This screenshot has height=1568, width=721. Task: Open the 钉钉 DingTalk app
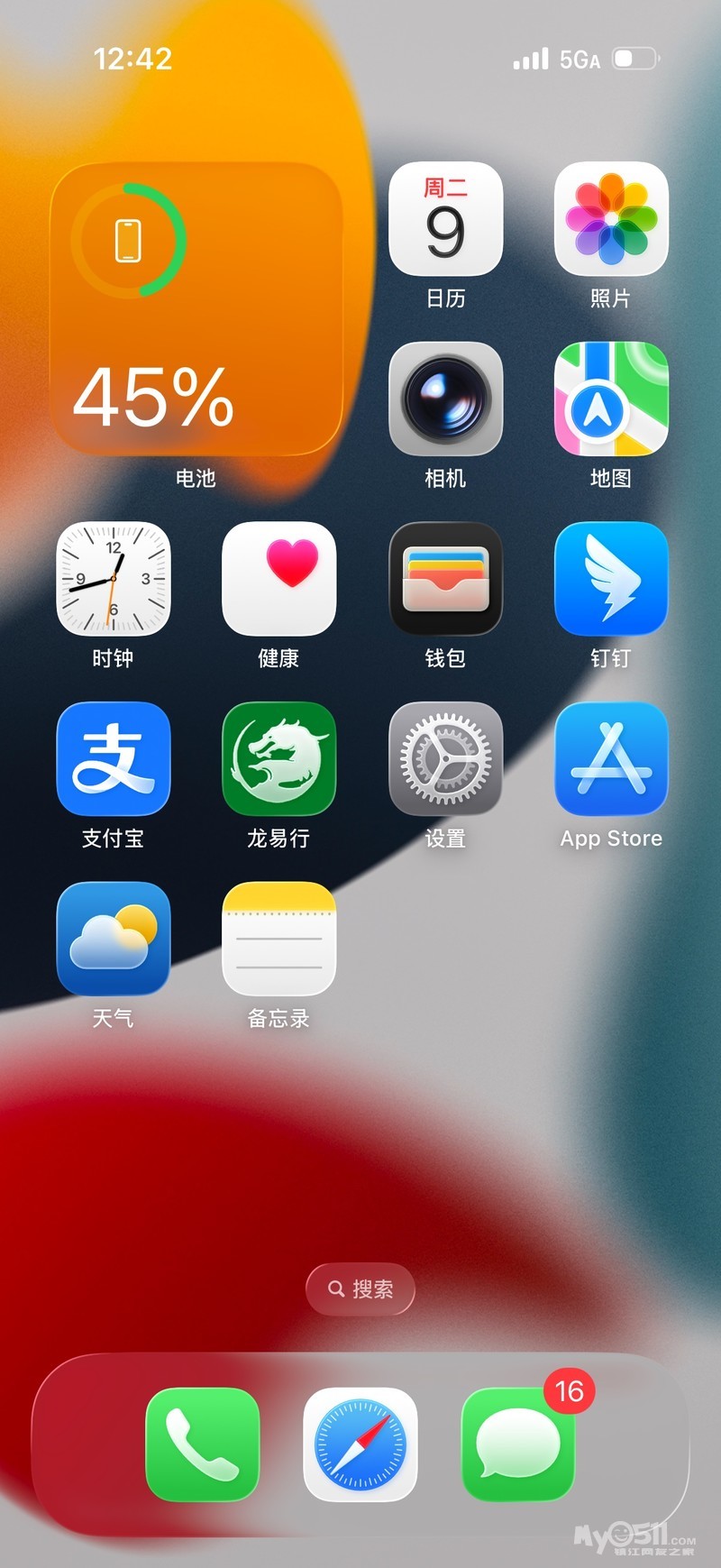point(611,579)
